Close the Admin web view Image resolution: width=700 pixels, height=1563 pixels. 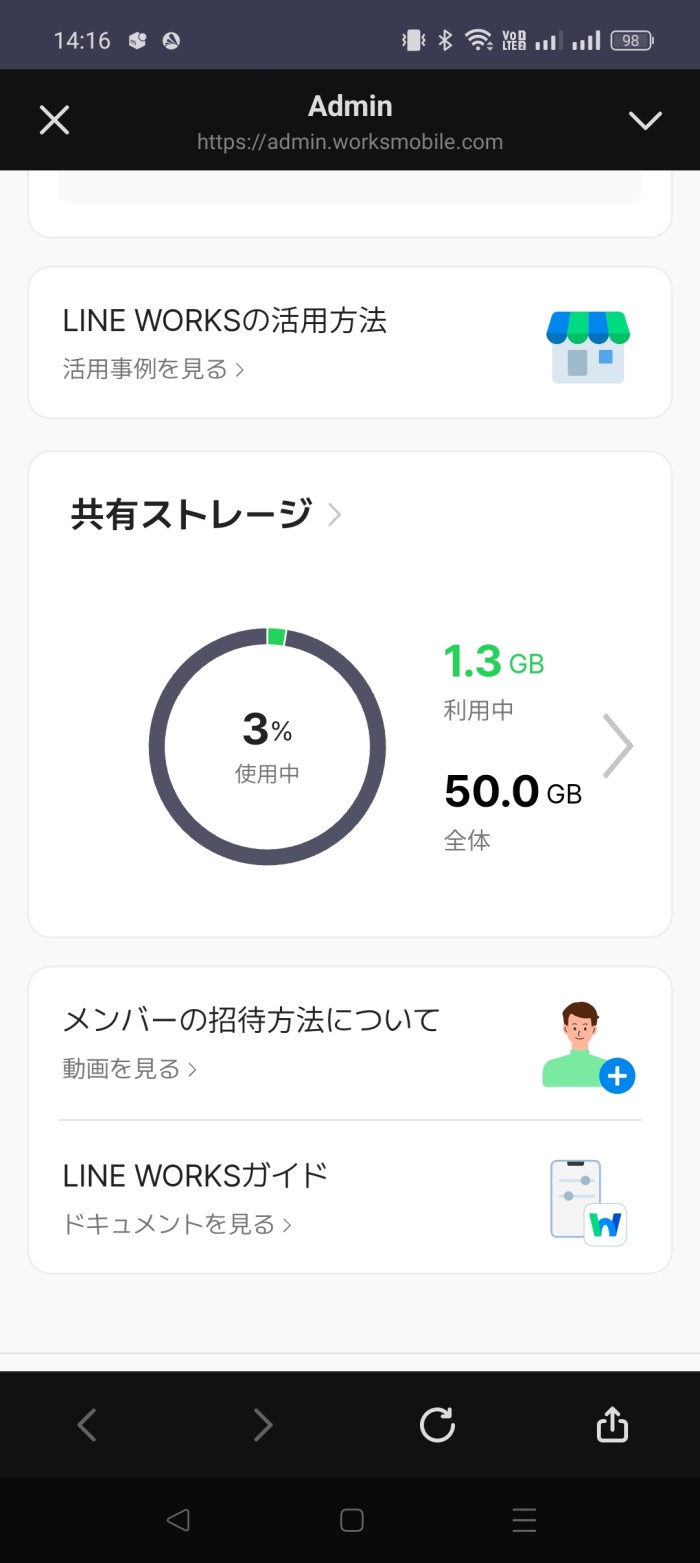tap(54, 121)
